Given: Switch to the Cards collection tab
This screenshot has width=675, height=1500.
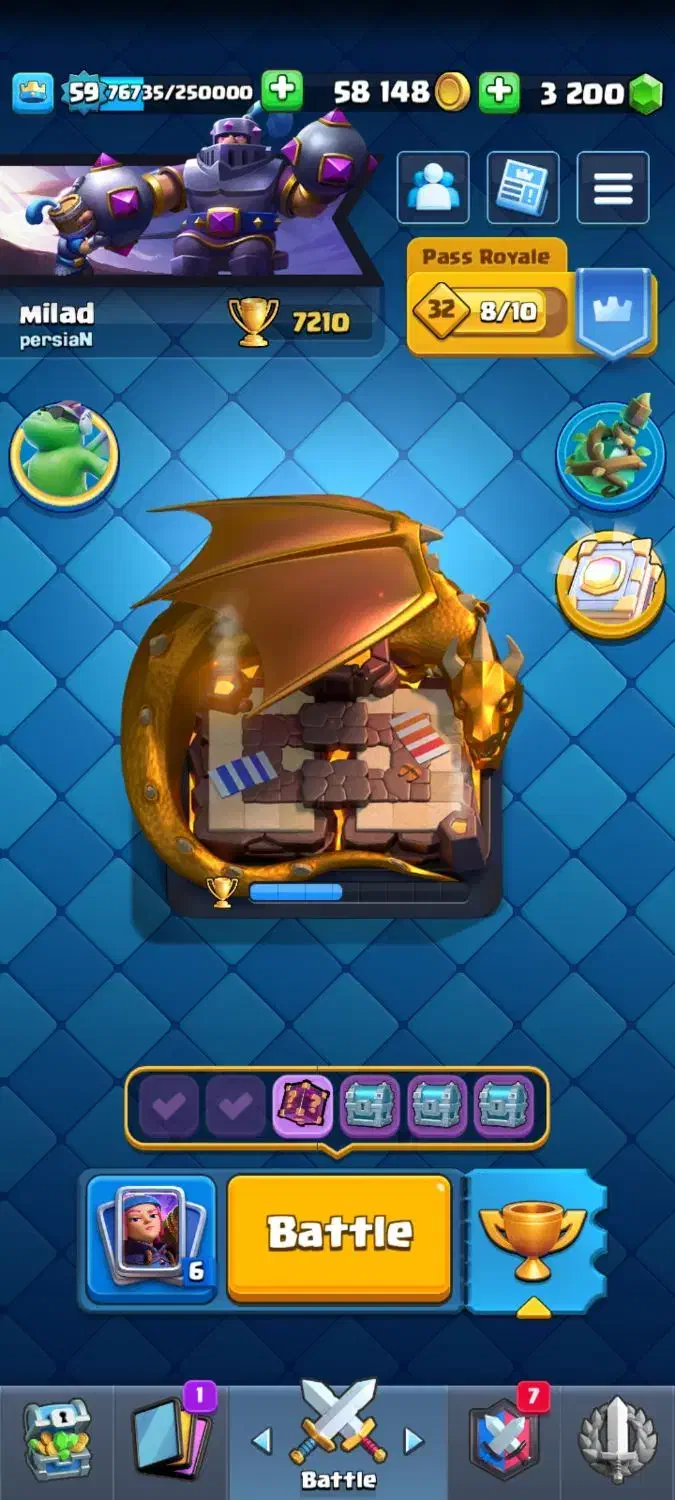Looking at the screenshot, I should point(174,1440).
